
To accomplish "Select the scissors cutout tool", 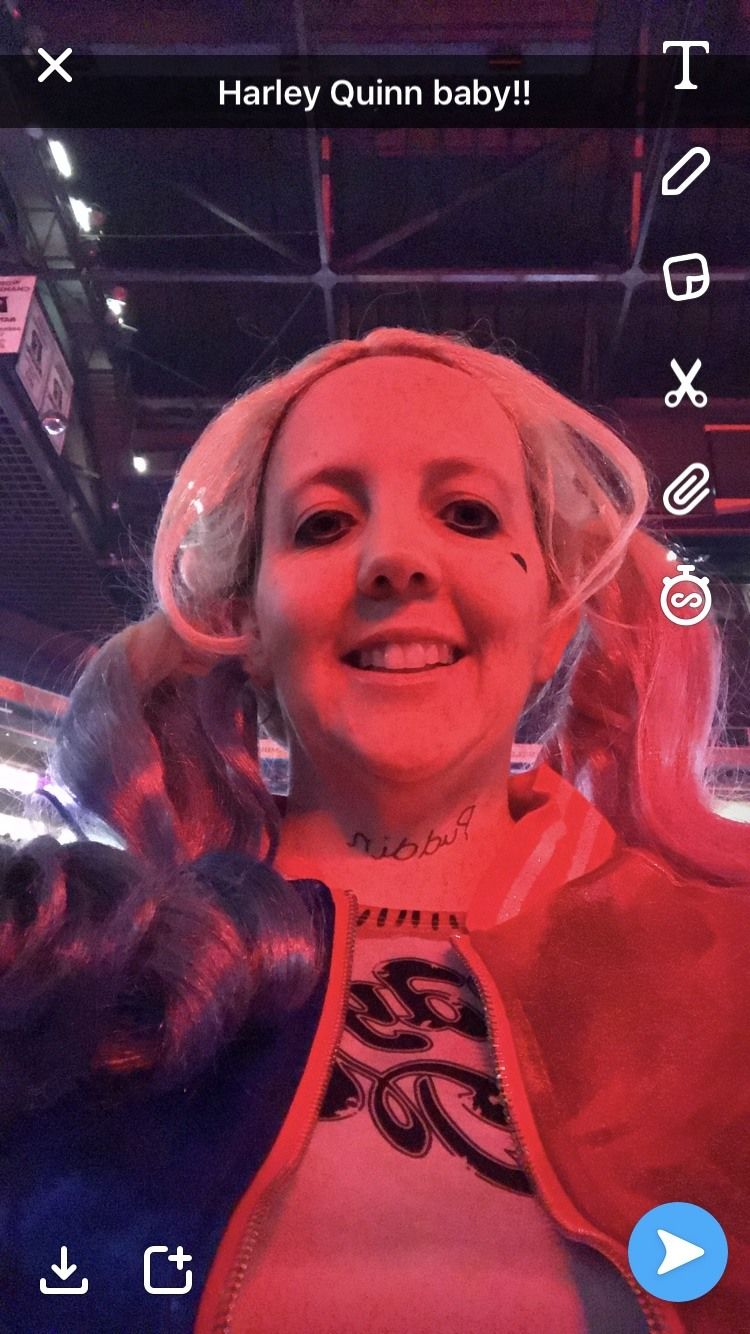I will [686, 384].
